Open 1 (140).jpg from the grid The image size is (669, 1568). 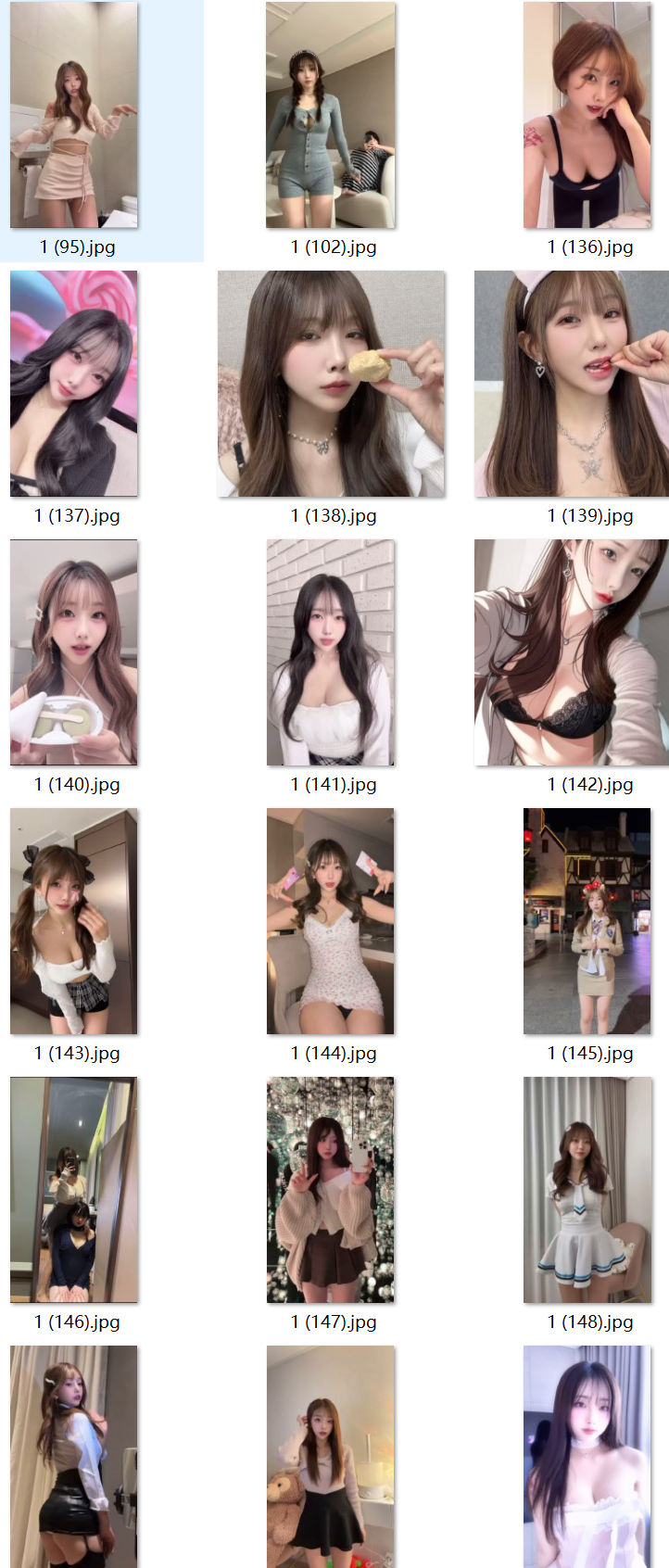[74, 652]
